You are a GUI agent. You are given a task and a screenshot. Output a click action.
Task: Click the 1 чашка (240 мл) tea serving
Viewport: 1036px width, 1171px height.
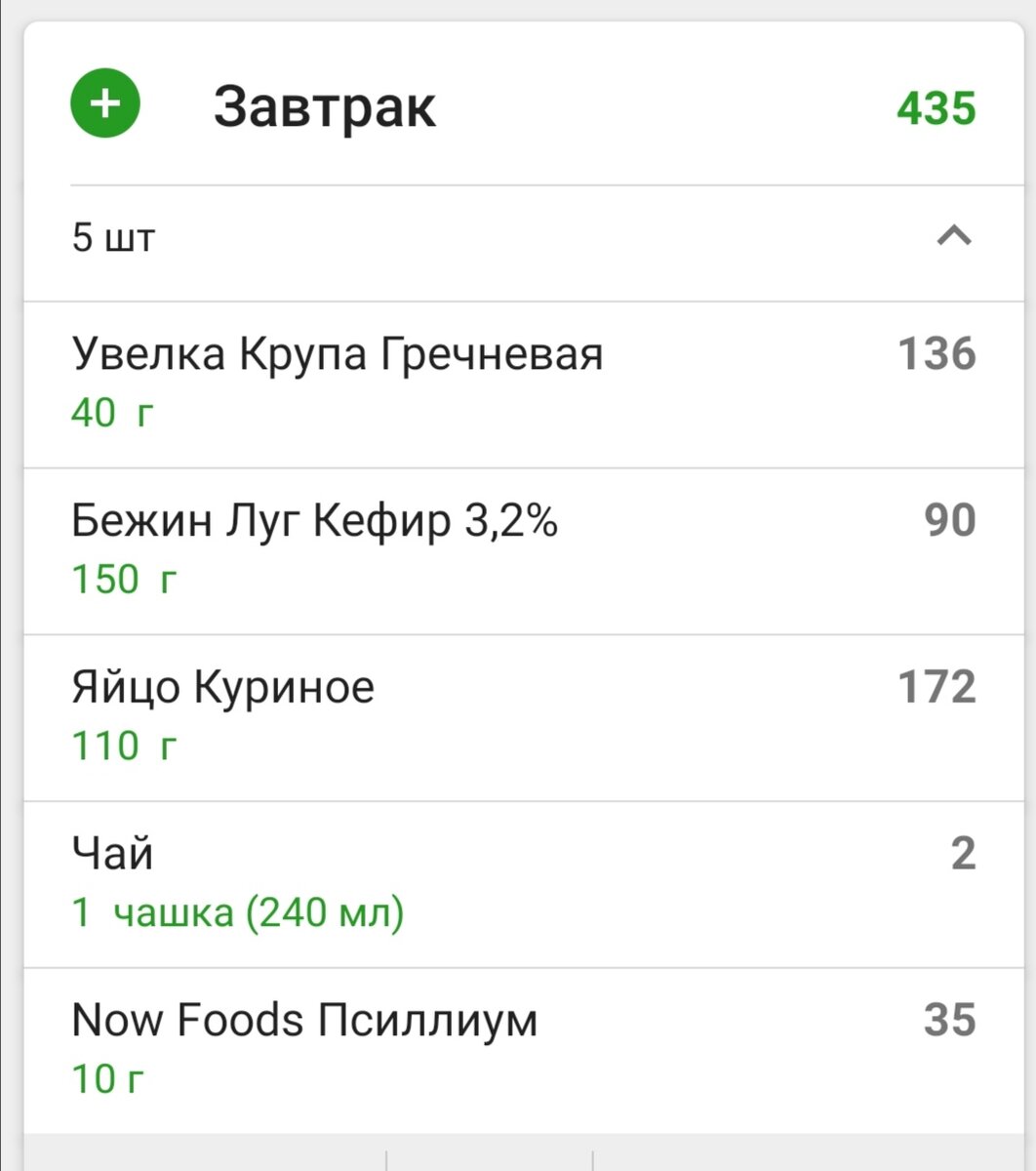[239, 911]
